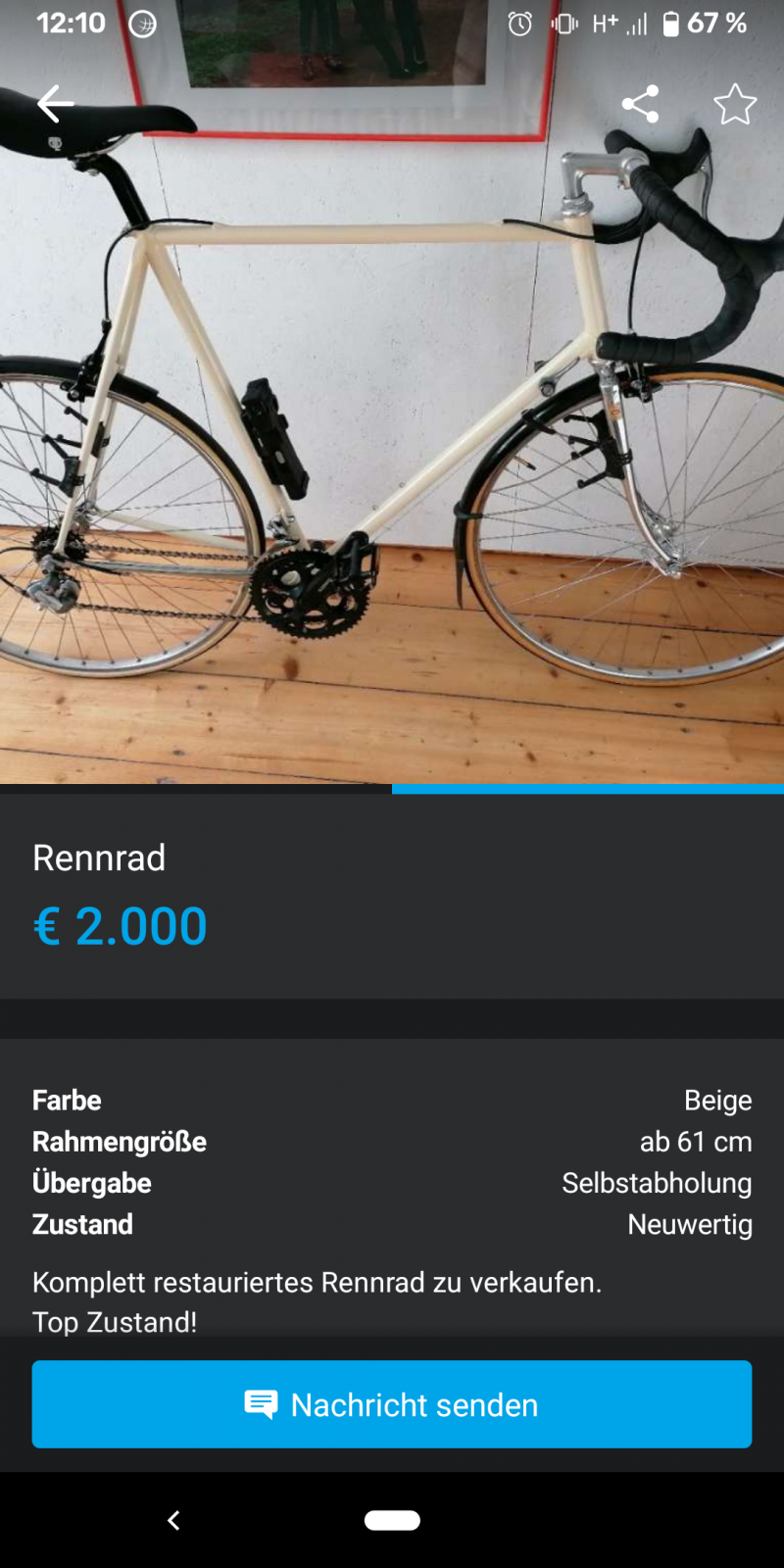
Task: Tap Nachricht senden button
Action: tap(392, 1403)
